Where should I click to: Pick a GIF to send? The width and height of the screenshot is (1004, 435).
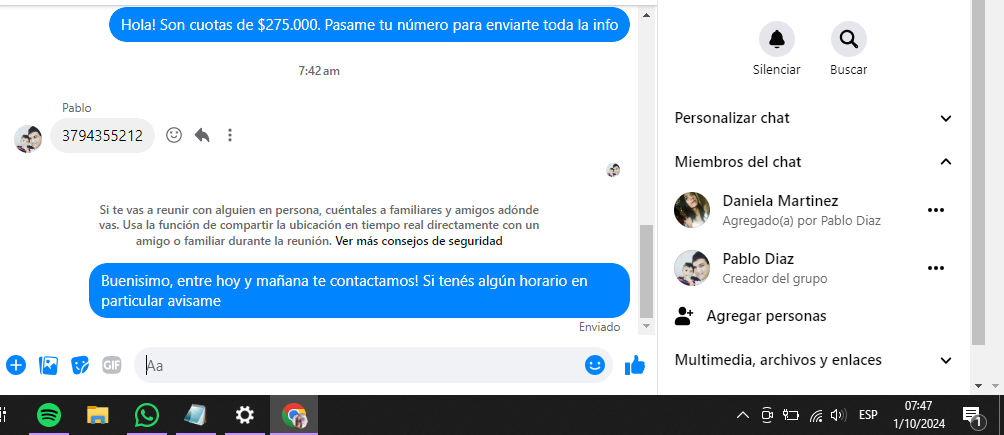(112, 365)
